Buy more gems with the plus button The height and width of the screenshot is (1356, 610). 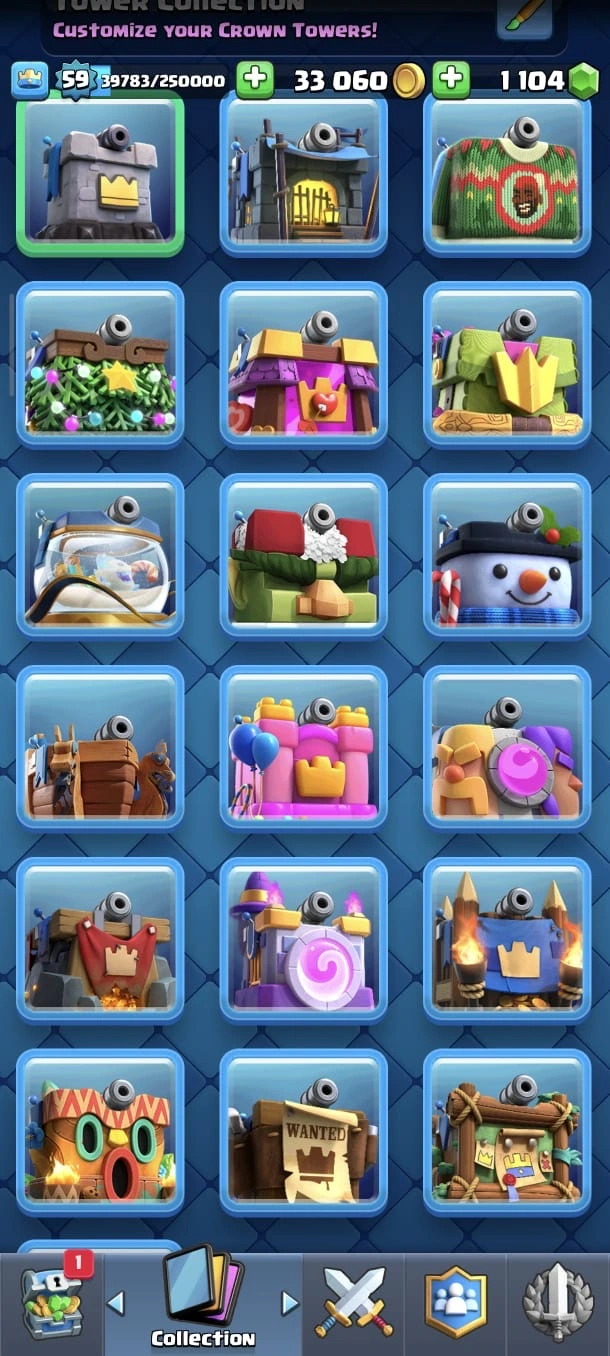point(451,80)
